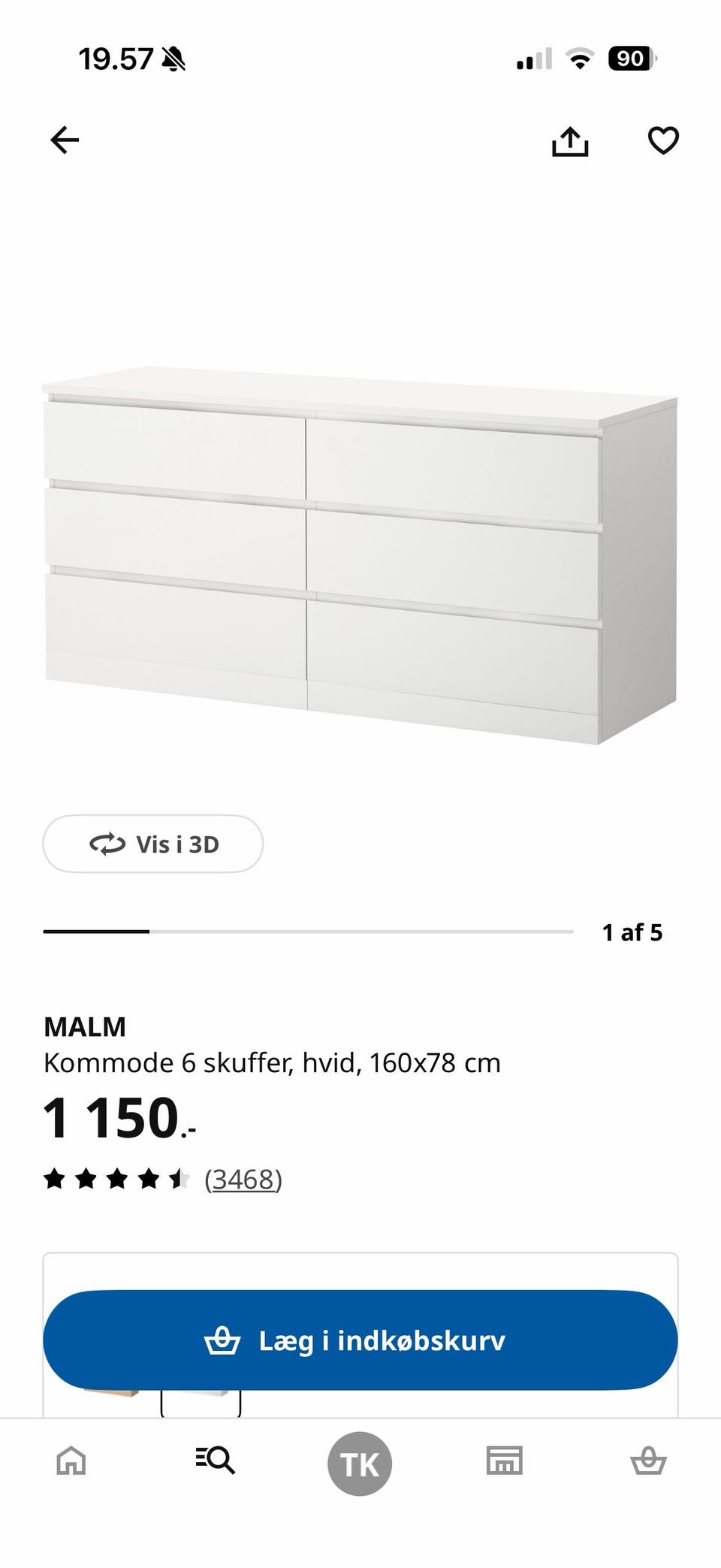Tap the rotate arrows inside Vis i 3D

coord(107,844)
